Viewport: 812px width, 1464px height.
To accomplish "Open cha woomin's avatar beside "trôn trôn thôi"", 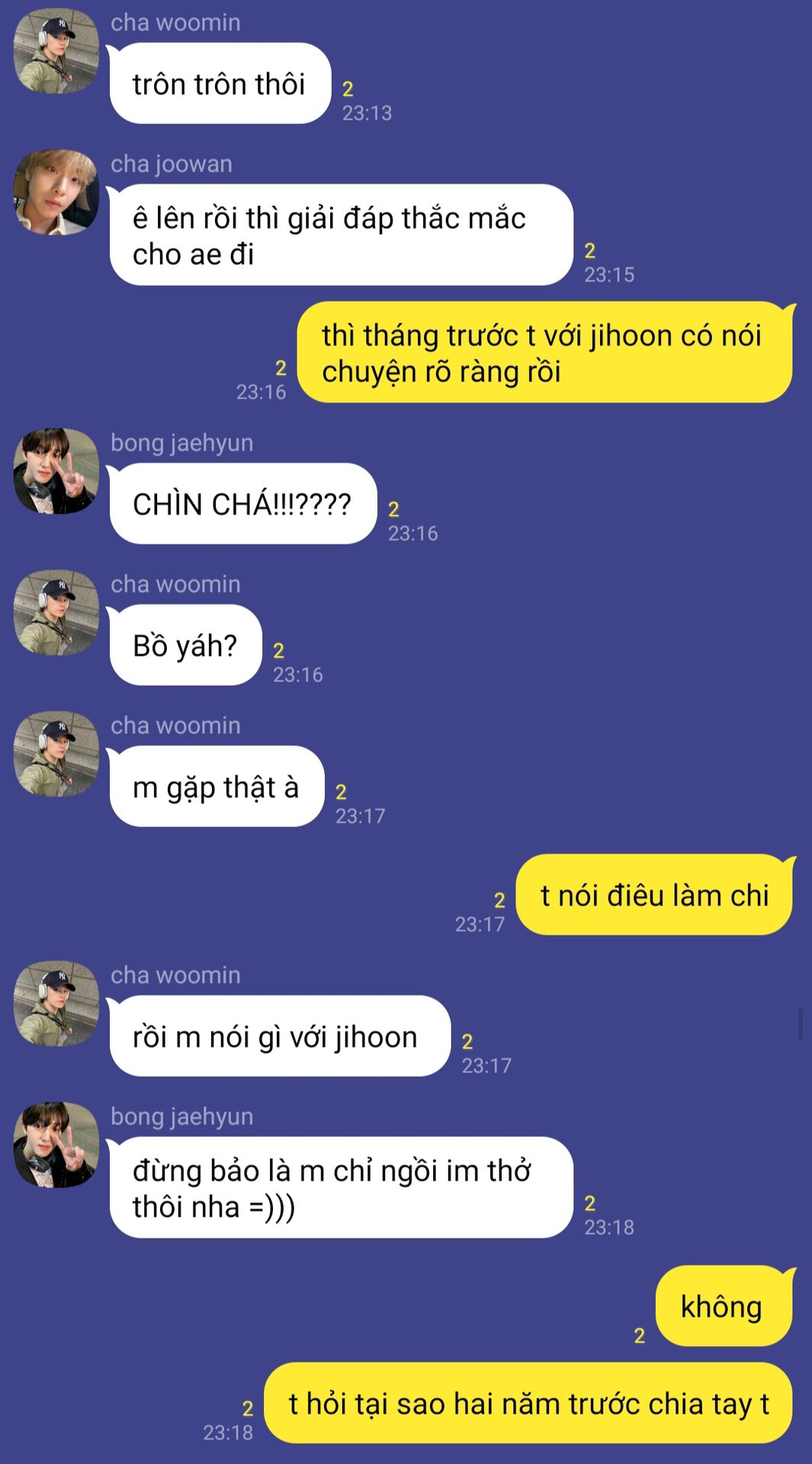I will [56, 51].
